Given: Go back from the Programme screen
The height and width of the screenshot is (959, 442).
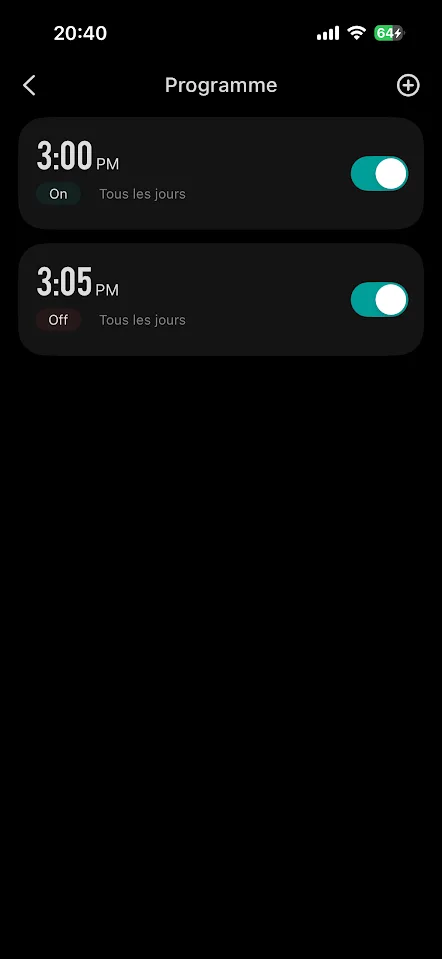Looking at the screenshot, I should click(x=29, y=86).
